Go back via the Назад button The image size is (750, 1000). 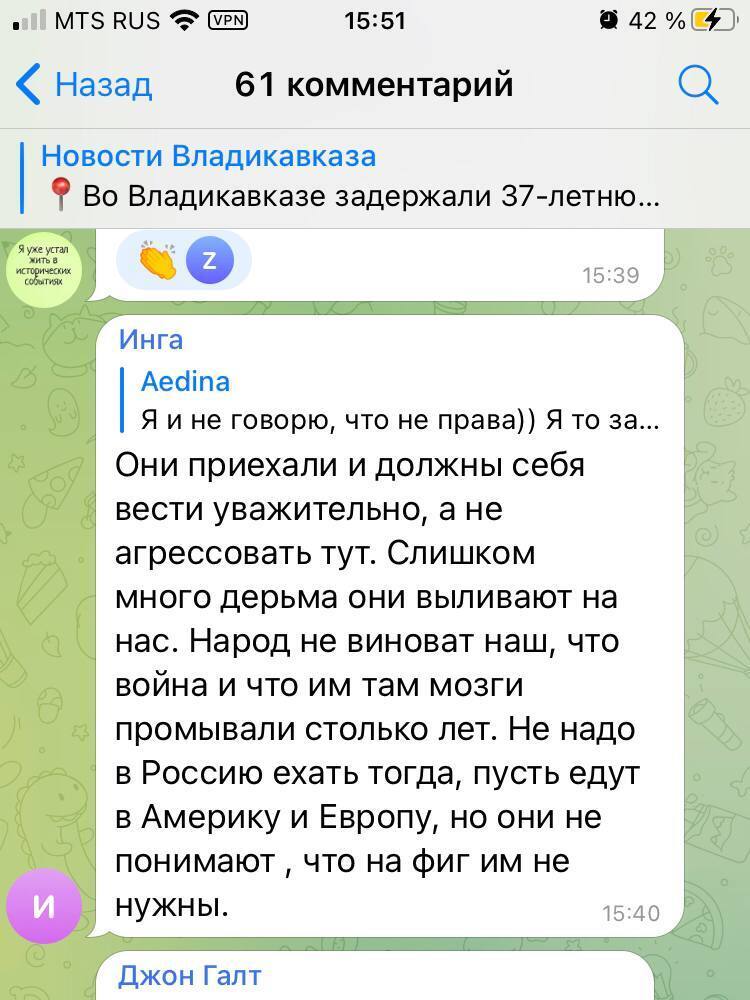click(x=85, y=85)
